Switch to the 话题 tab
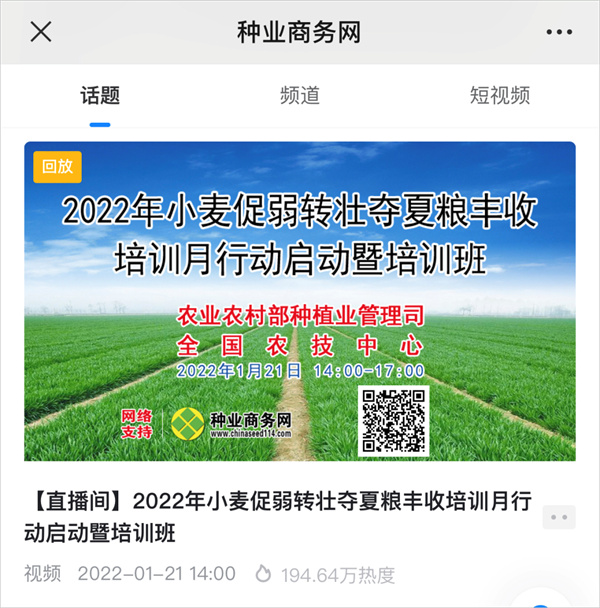 pos(100,96)
